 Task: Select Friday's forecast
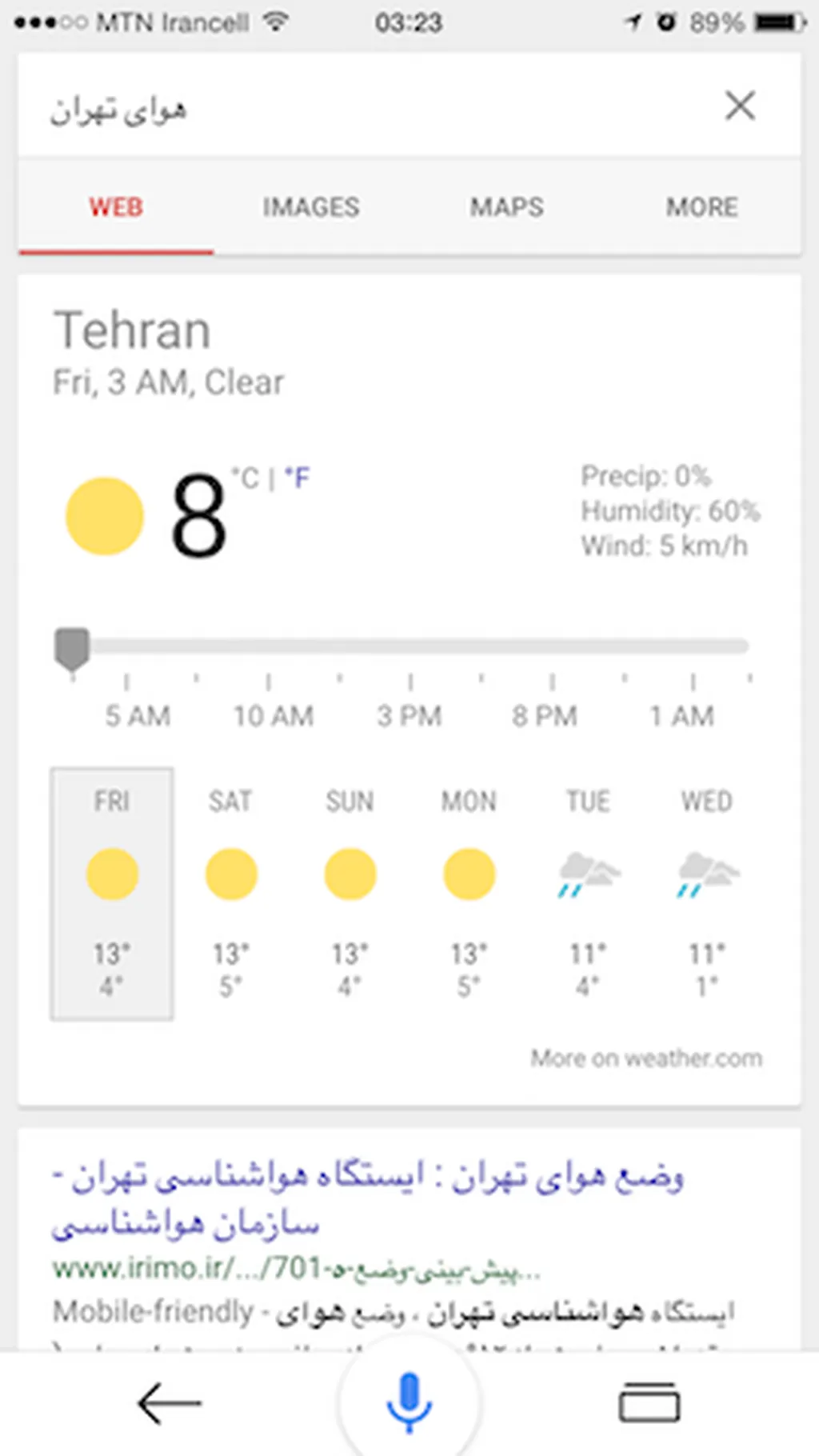pos(112,892)
